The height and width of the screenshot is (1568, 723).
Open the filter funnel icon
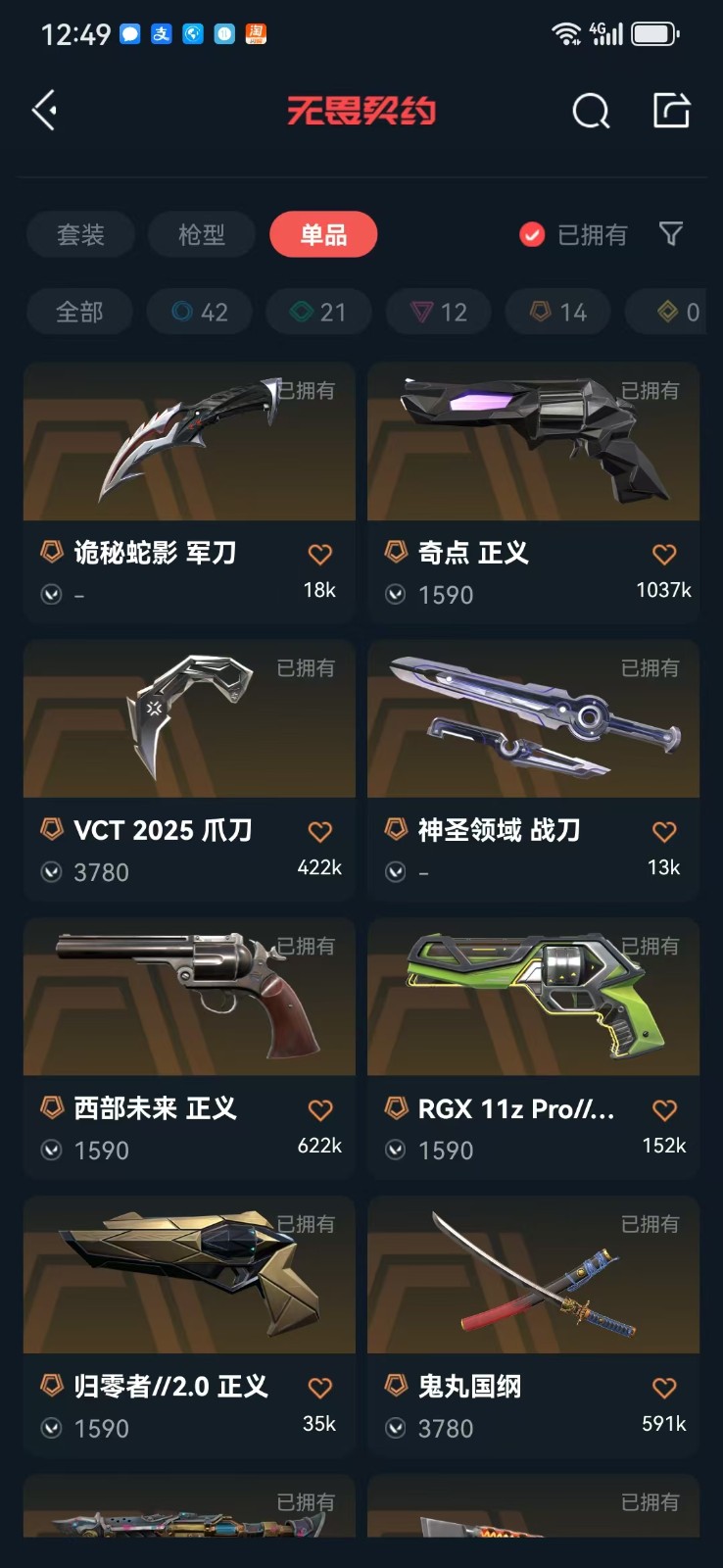[x=671, y=234]
